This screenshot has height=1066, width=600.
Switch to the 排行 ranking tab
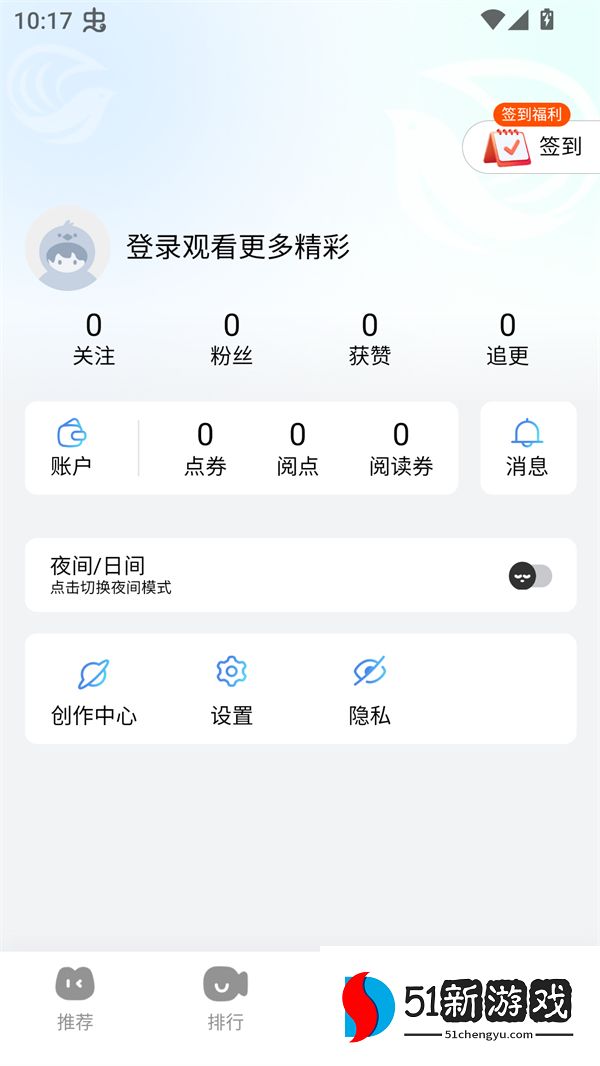pyautogui.click(x=225, y=998)
